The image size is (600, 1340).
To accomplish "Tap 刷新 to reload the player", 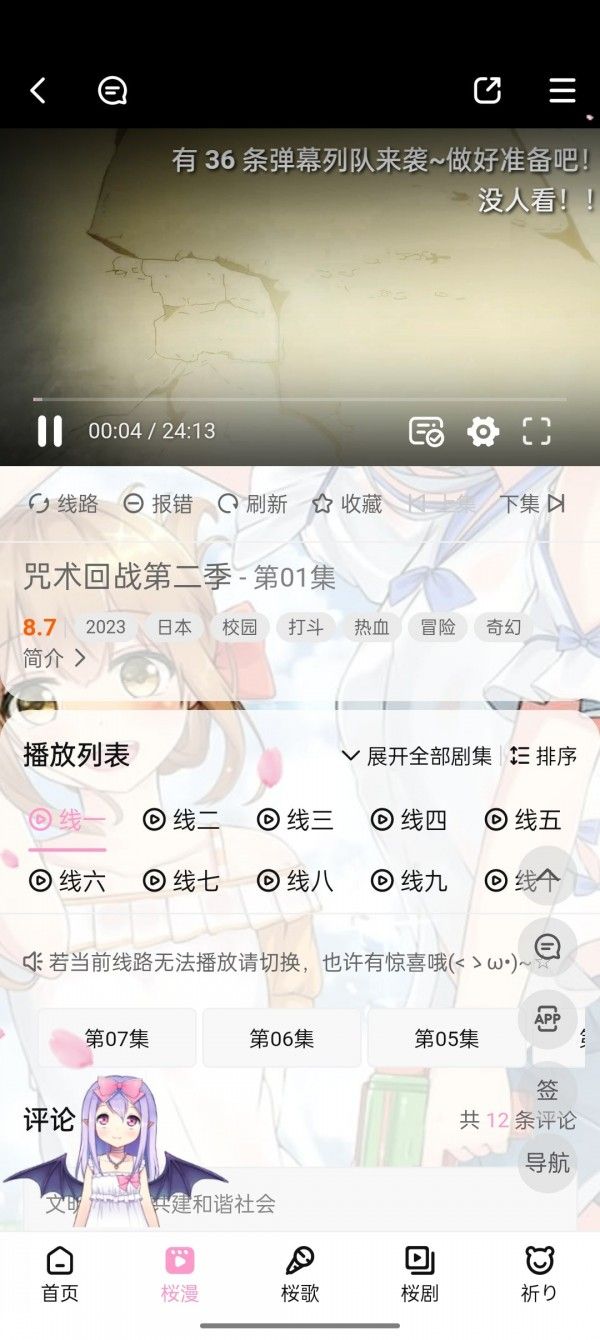I will (253, 504).
